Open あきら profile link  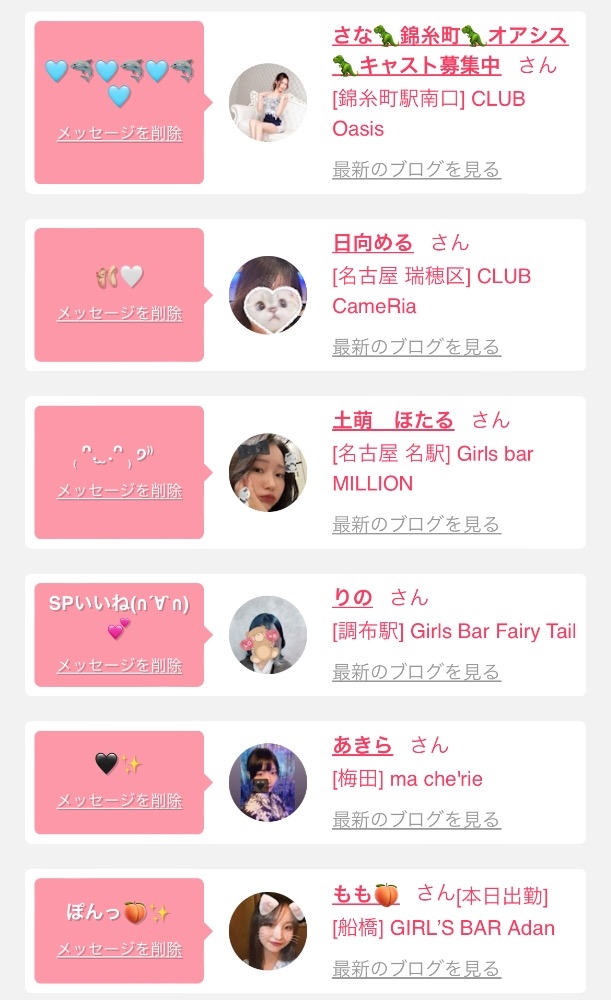(x=362, y=745)
